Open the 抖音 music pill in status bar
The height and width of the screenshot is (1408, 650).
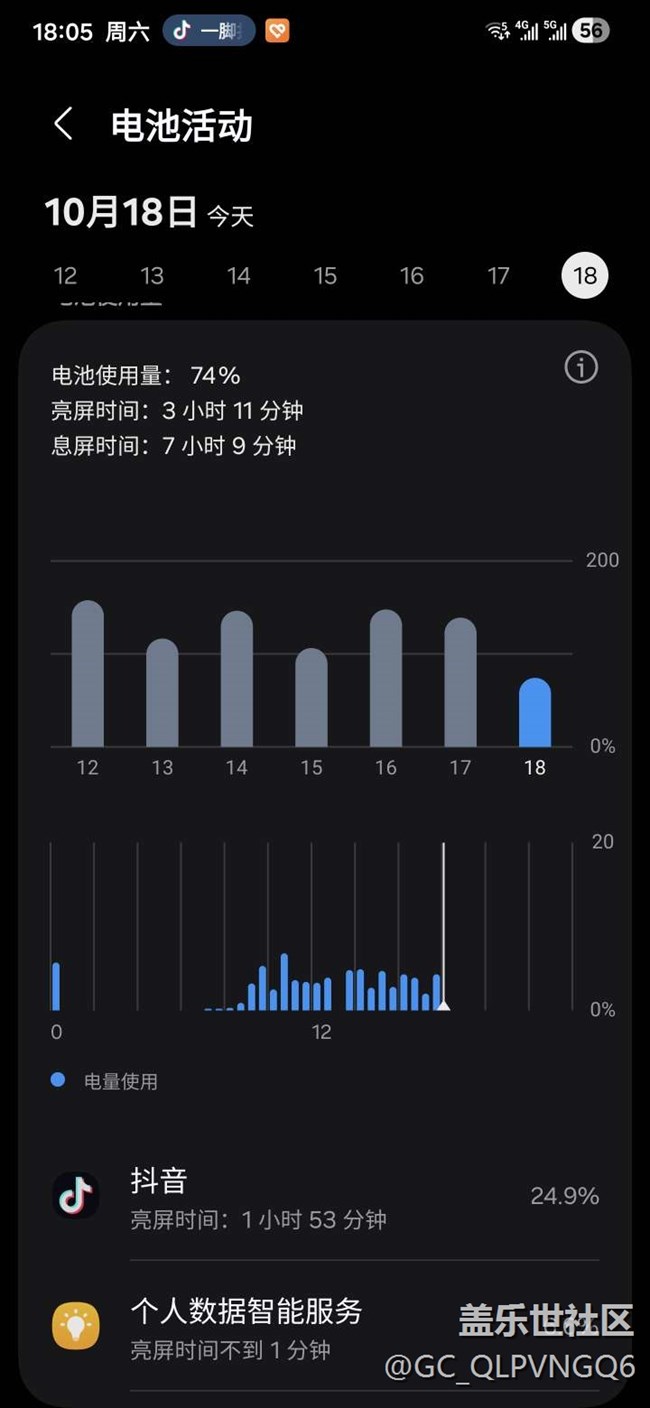click(209, 31)
